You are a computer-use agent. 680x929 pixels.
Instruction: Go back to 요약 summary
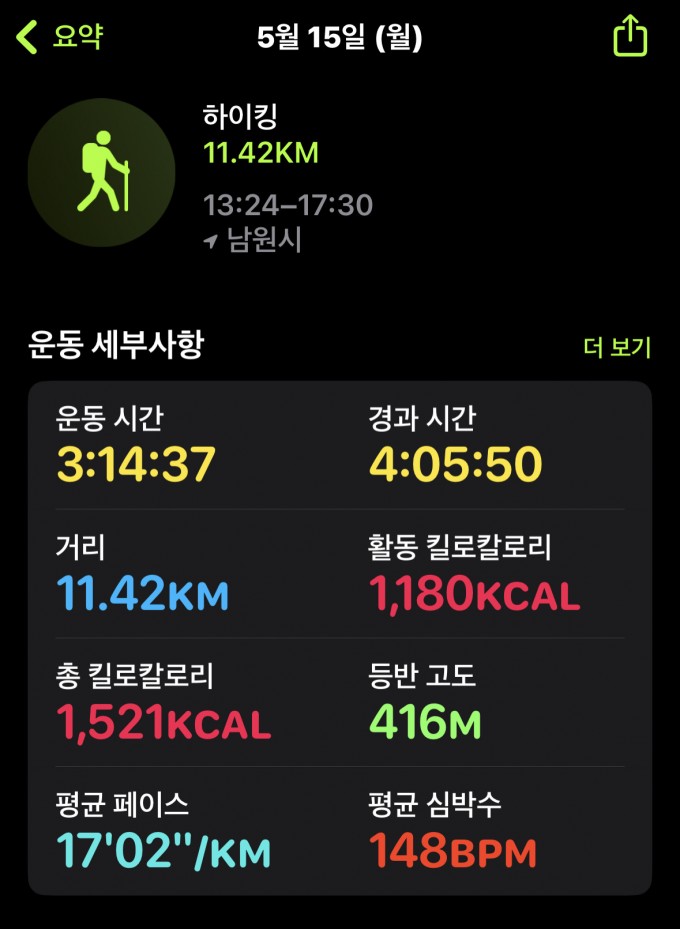pos(60,37)
